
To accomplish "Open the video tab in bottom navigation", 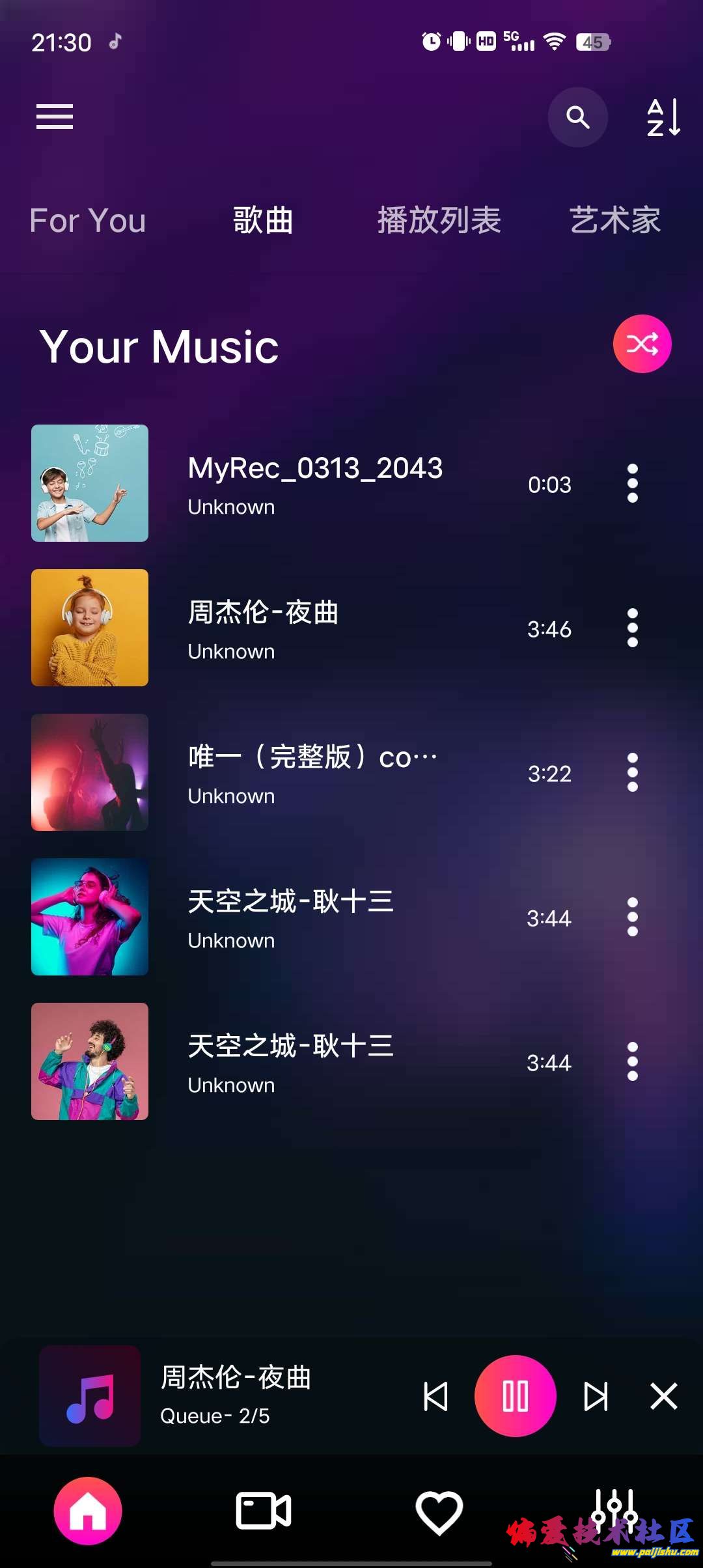I will (x=263, y=1511).
